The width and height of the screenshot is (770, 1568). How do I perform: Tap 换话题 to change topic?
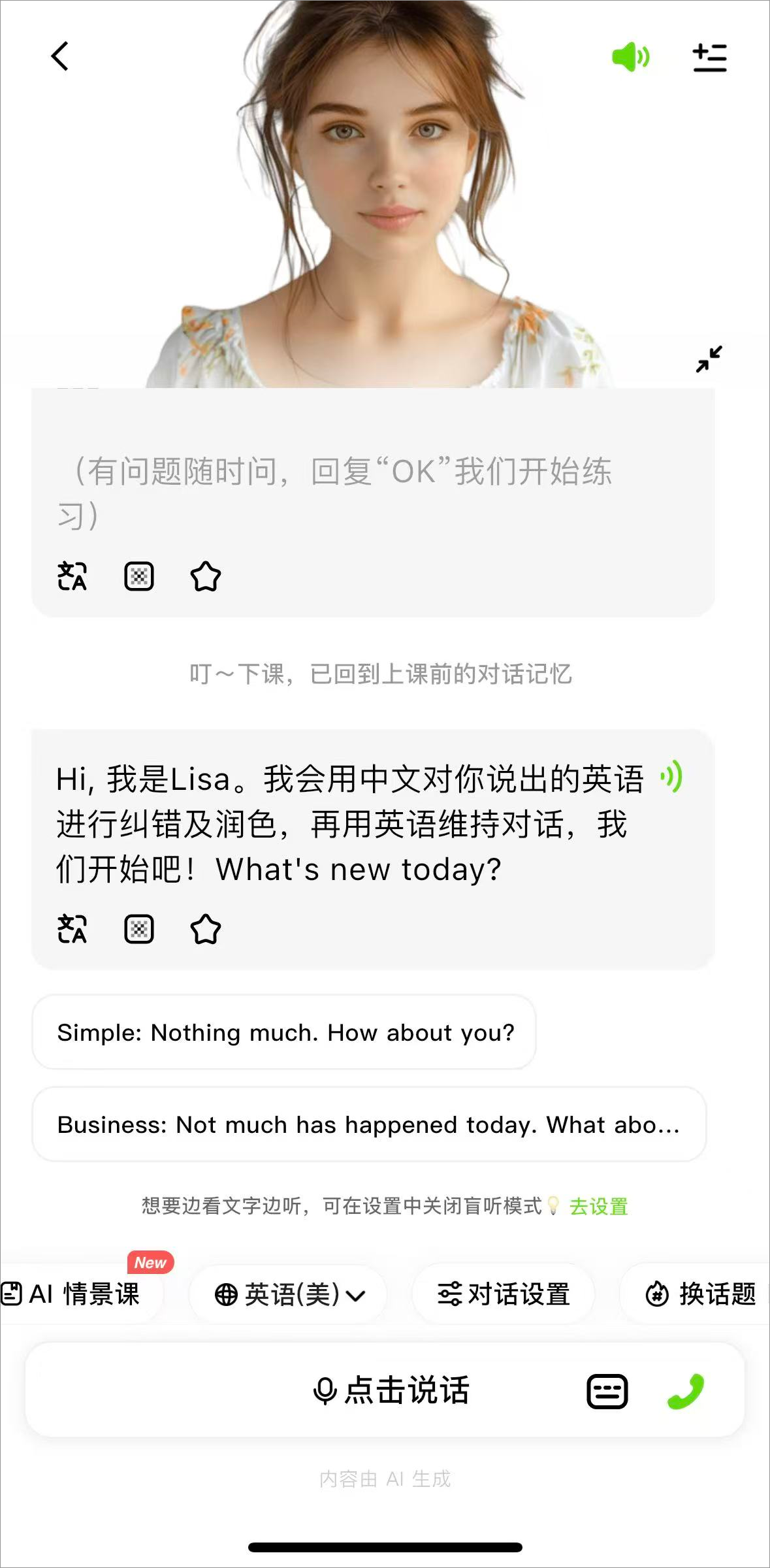tap(700, 1294)
